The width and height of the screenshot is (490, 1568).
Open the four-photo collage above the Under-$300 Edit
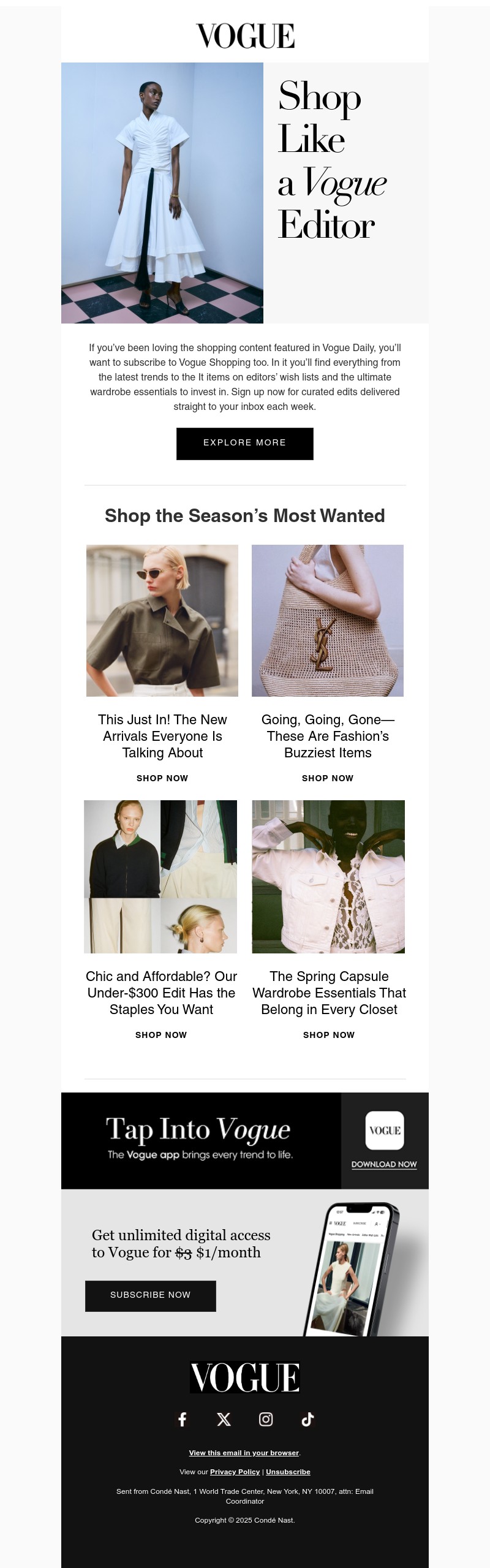click(160, 876)
